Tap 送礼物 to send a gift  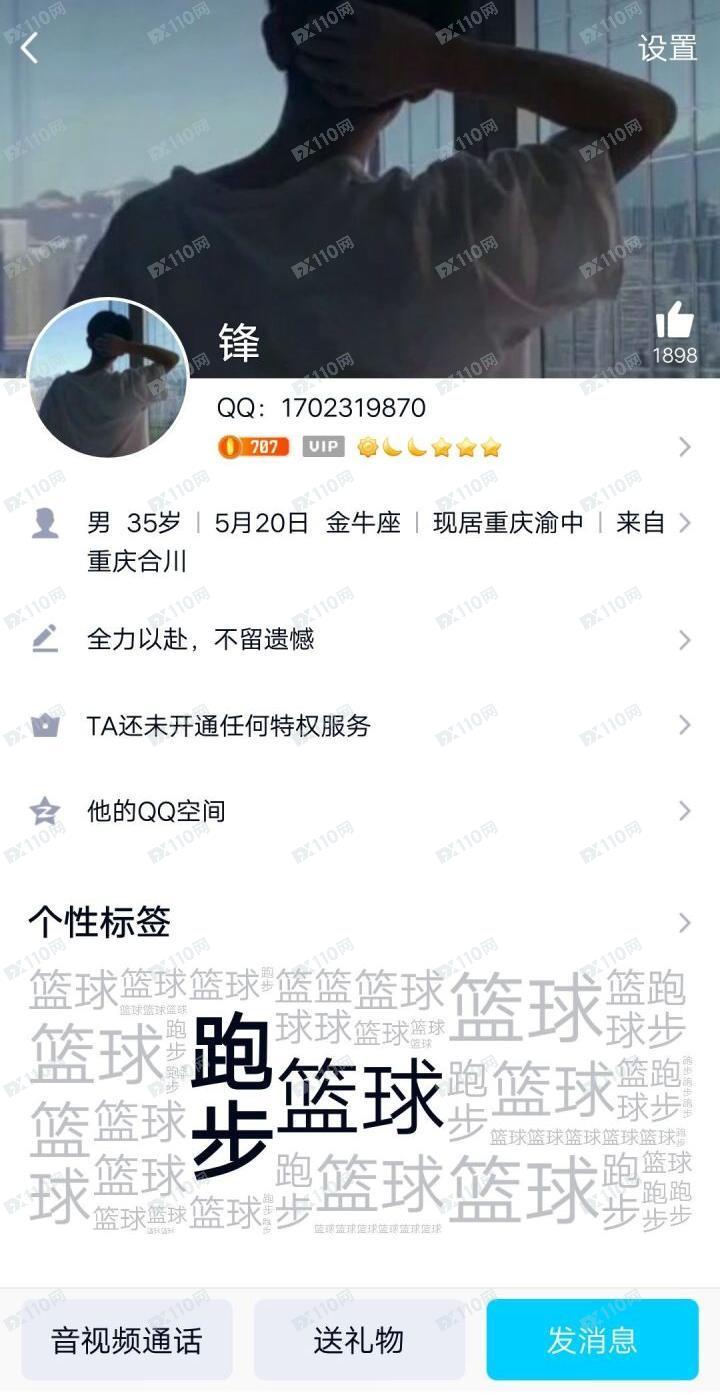pyautogui.click(x=359, y=1340)
